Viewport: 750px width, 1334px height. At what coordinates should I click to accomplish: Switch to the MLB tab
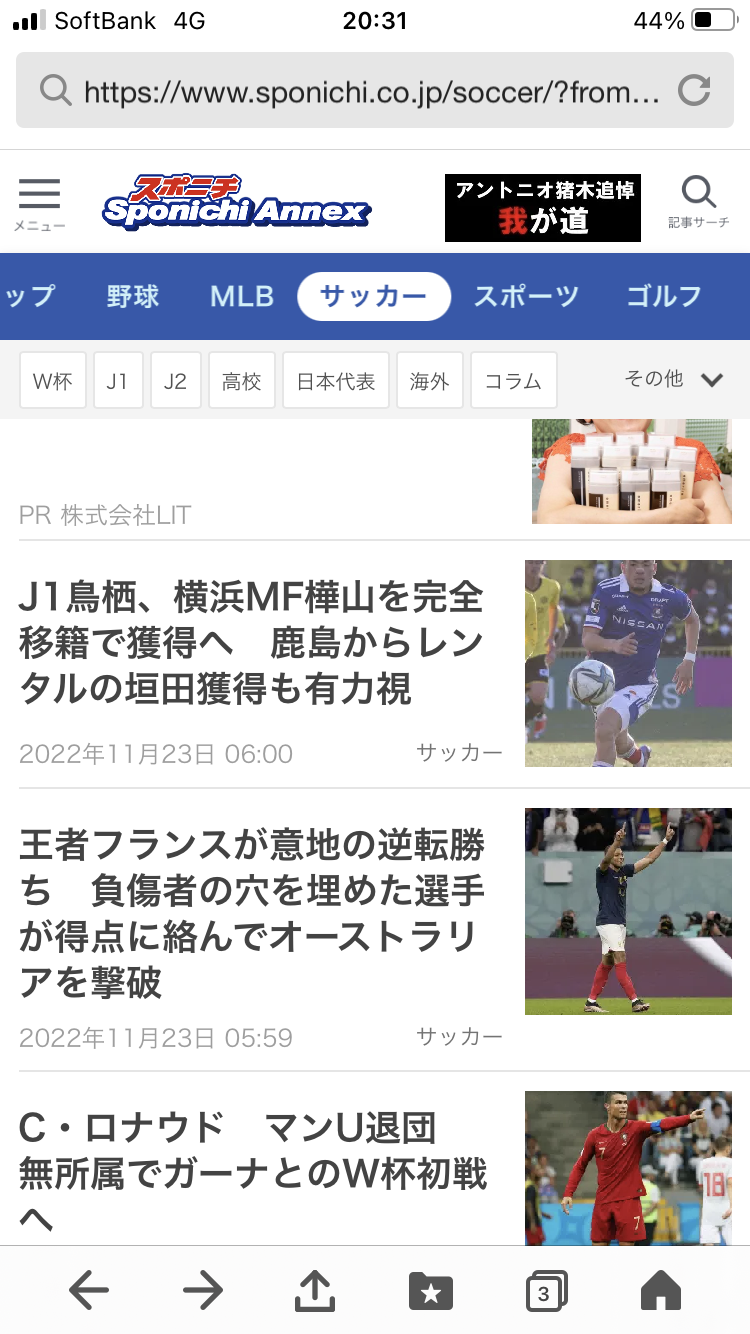(242, 296)
